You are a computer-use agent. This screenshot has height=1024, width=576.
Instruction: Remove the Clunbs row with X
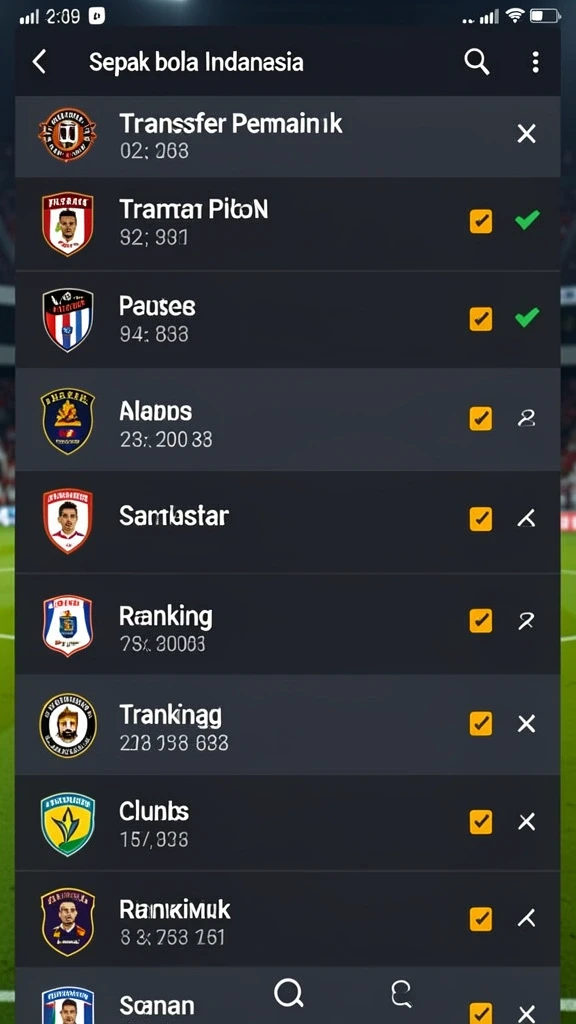pos(526,822)
